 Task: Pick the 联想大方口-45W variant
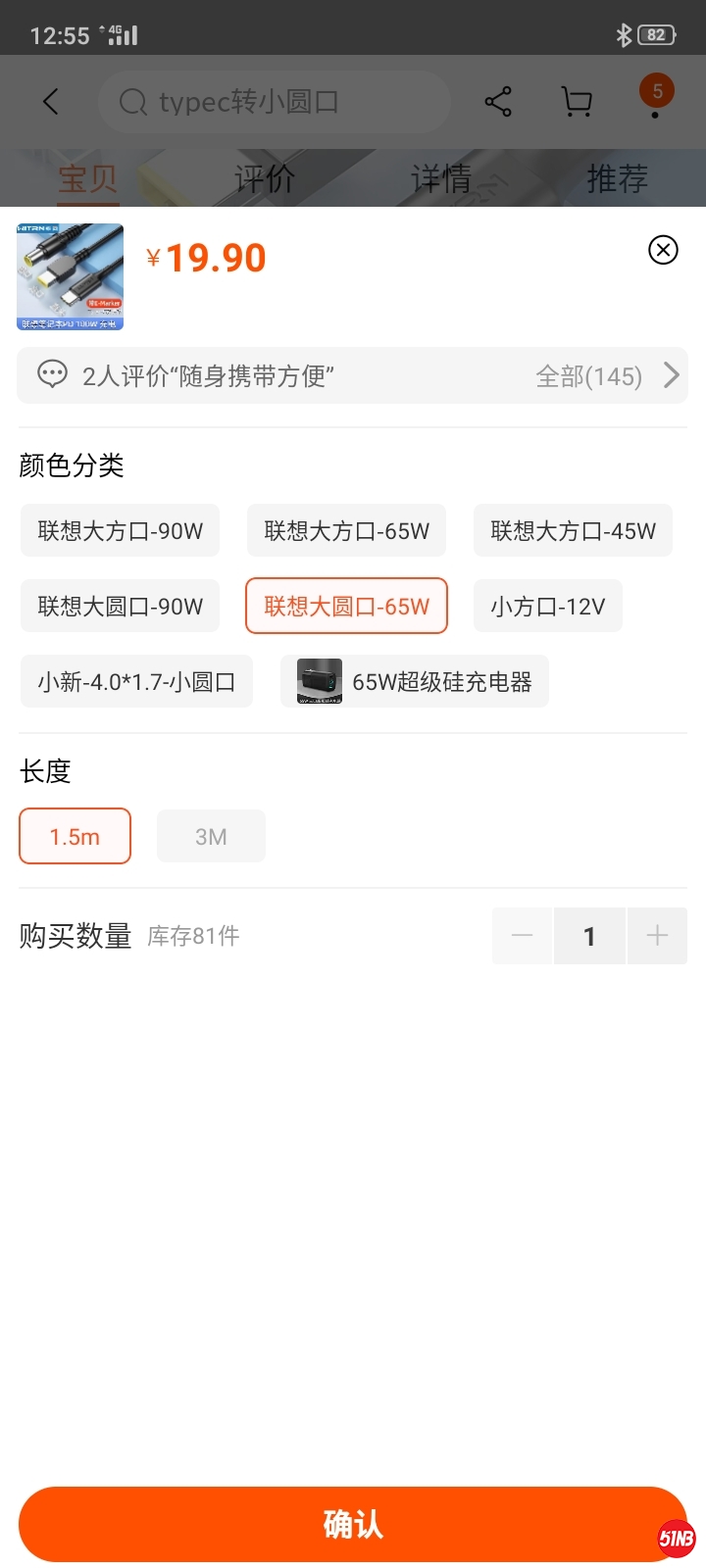573,531
